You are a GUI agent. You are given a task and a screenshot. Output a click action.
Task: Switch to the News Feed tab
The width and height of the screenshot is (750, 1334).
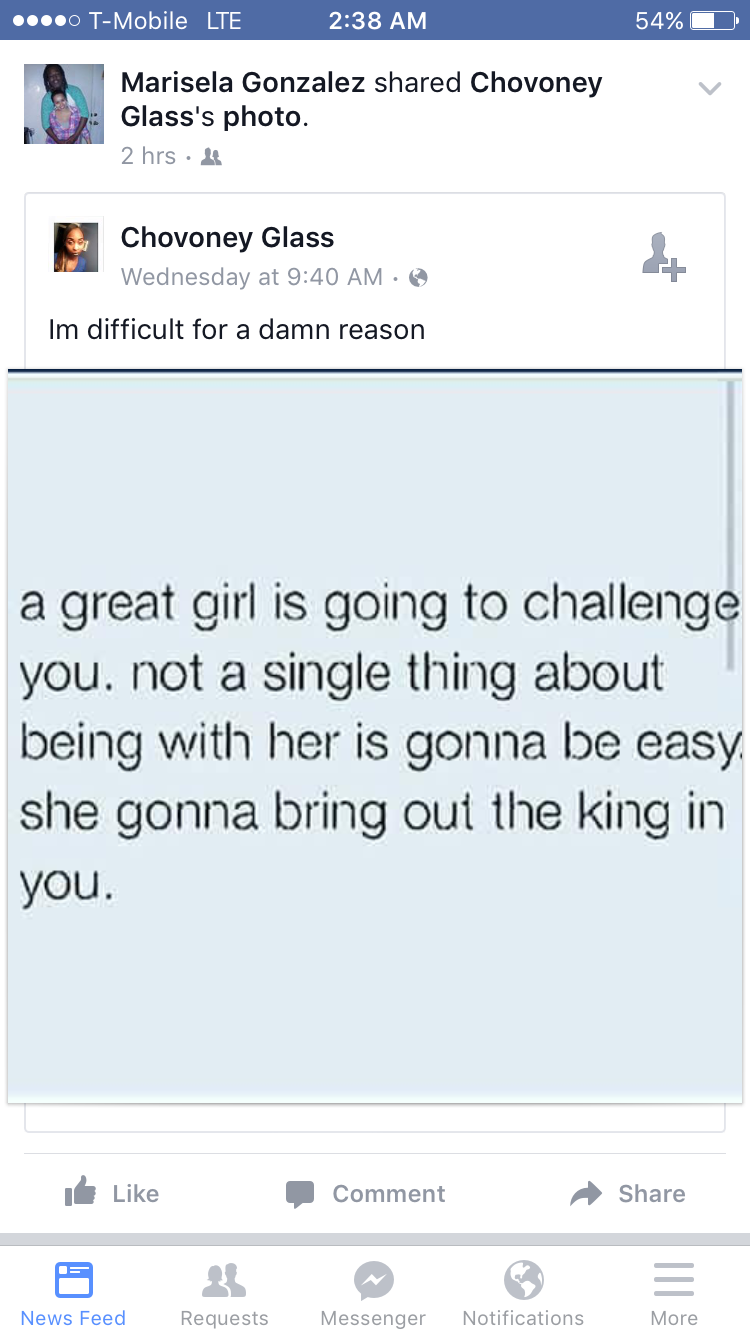pos(74,1294)
